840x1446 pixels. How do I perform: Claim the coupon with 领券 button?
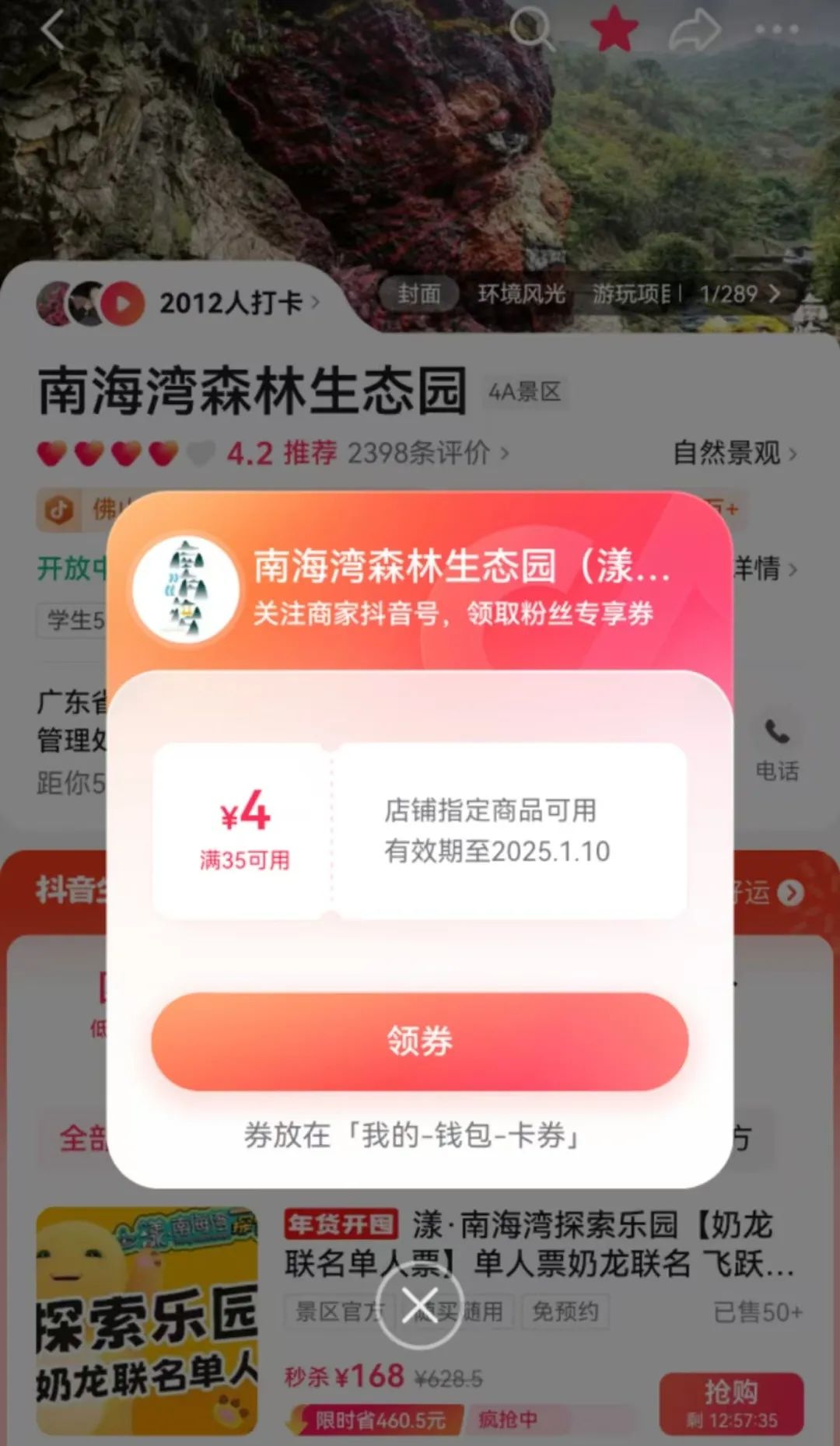(x=420, y=1041)
